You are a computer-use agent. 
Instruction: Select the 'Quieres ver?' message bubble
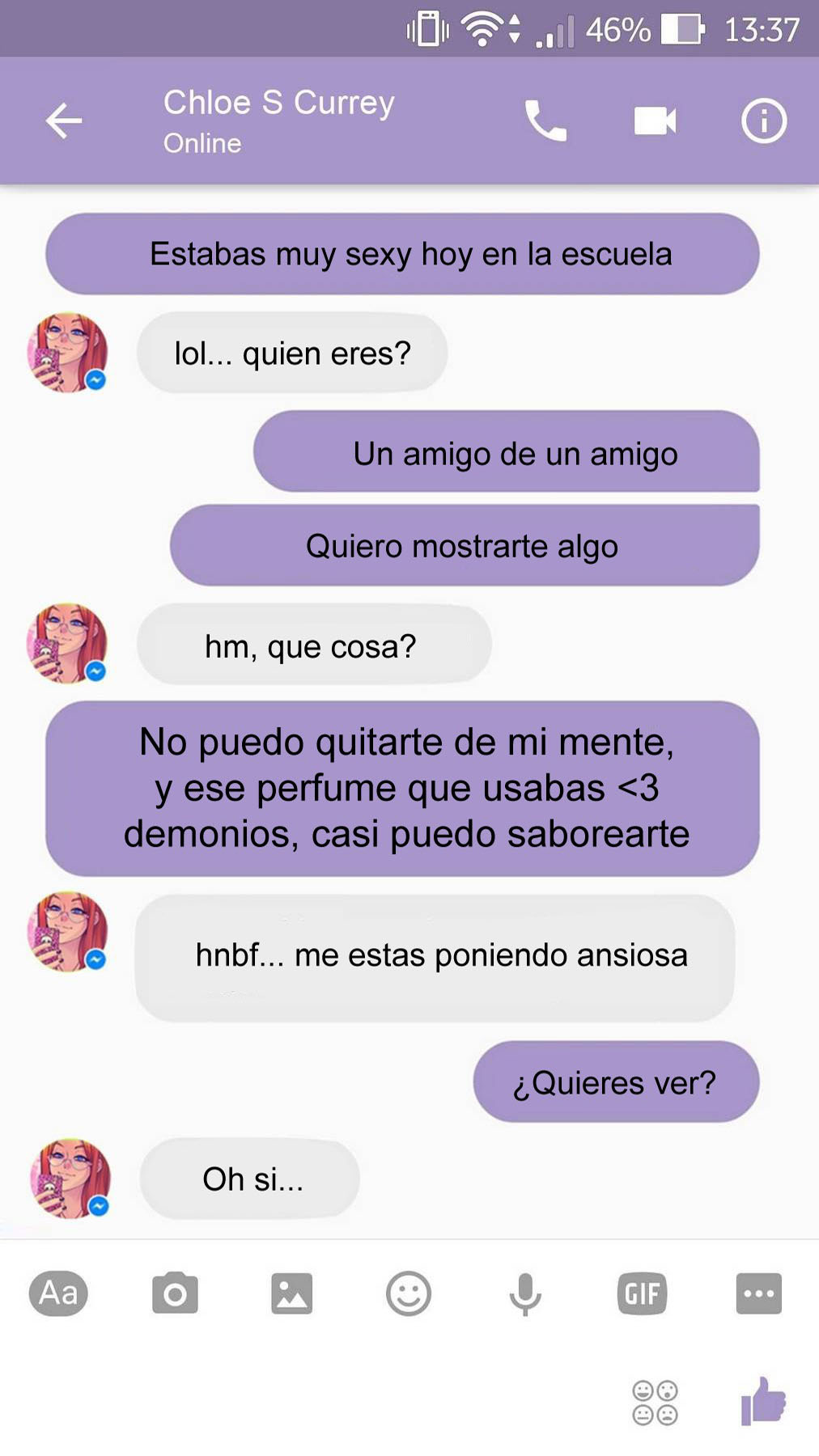pos(616,1083)
